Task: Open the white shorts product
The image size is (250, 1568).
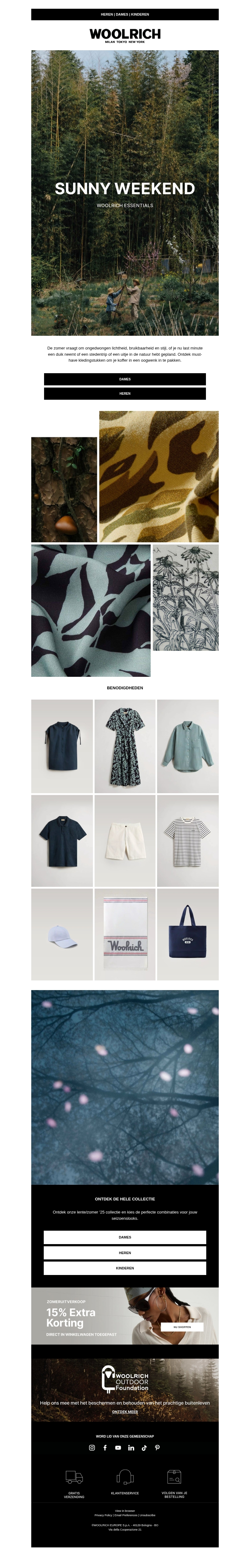Action: pos(124,841)
